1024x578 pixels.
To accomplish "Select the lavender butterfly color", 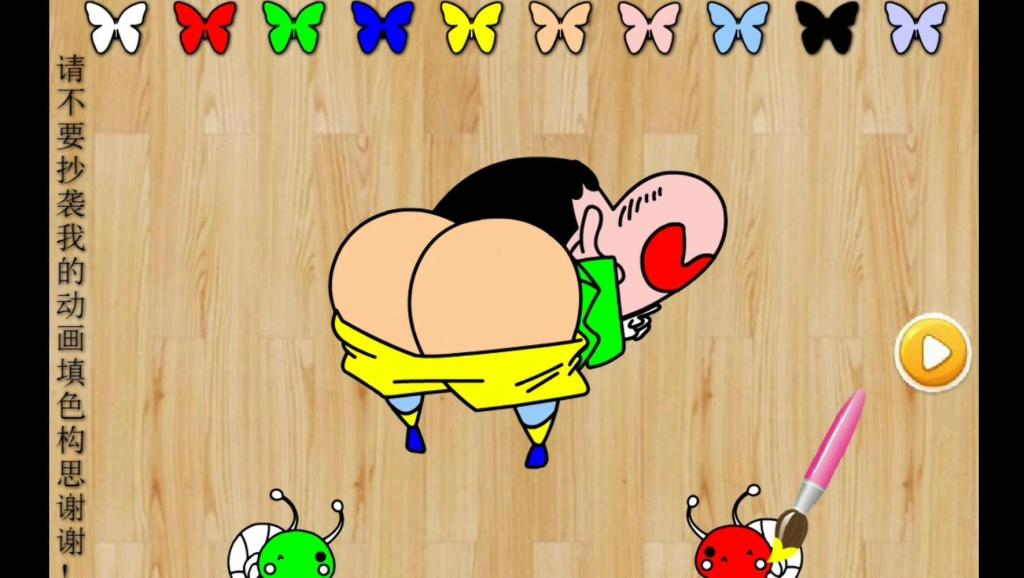I will 916,27.
